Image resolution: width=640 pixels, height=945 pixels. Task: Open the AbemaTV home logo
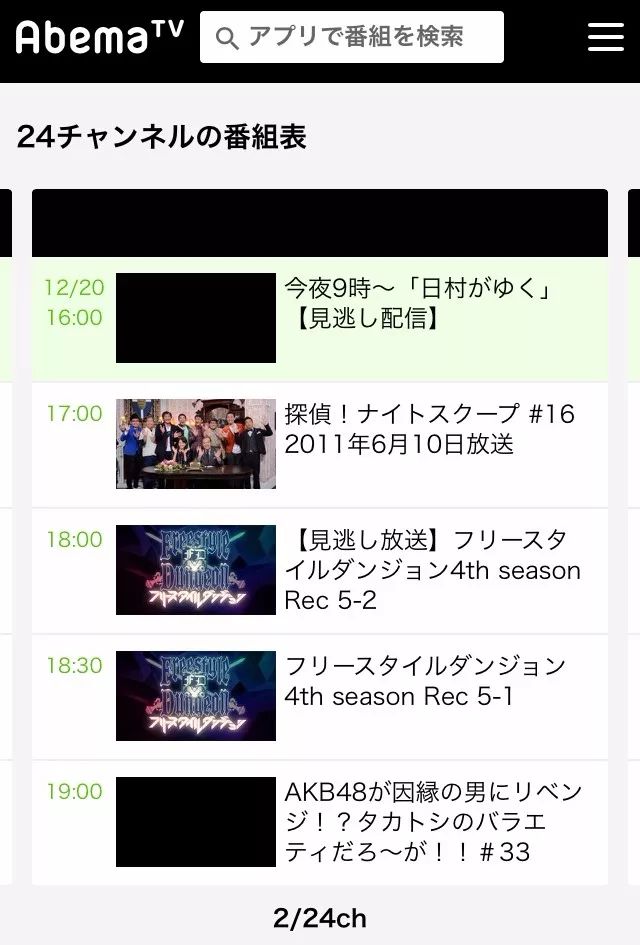pyautogui.click(x=100, y=38)
